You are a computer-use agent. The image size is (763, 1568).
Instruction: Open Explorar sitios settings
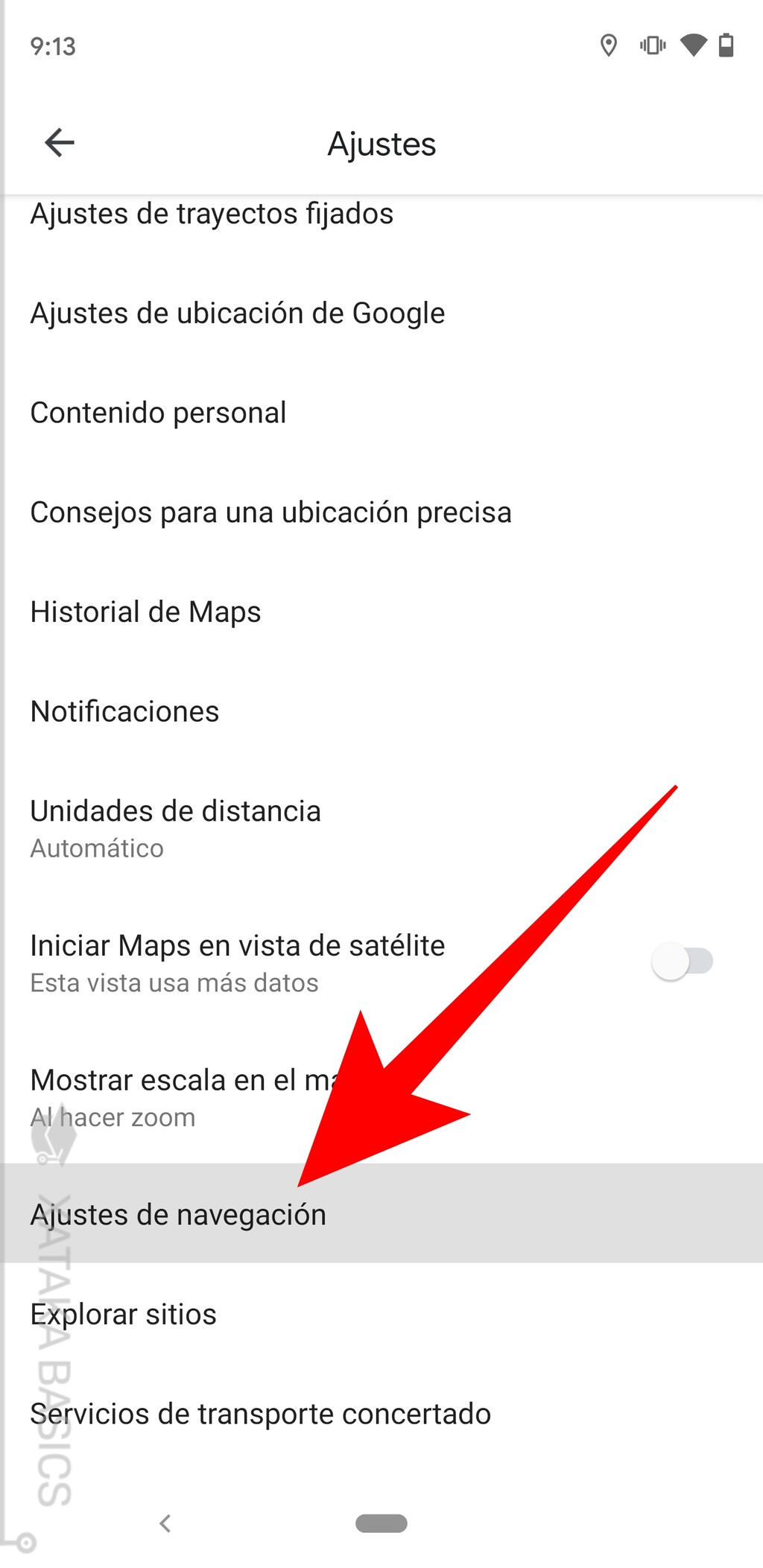tap(123, 1314)
